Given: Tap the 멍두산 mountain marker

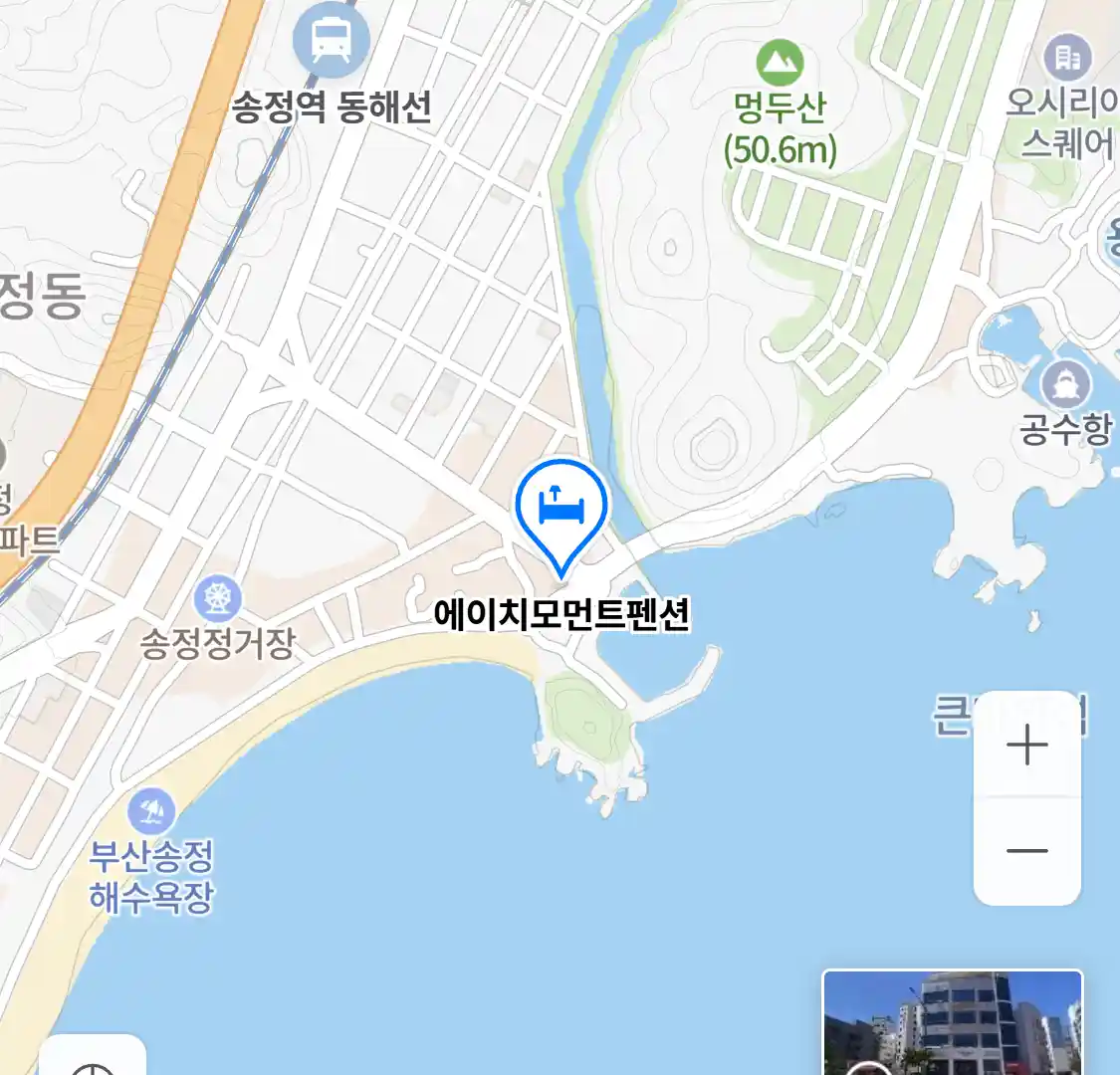Looking at the screenshot, I should tap(780, 62).
